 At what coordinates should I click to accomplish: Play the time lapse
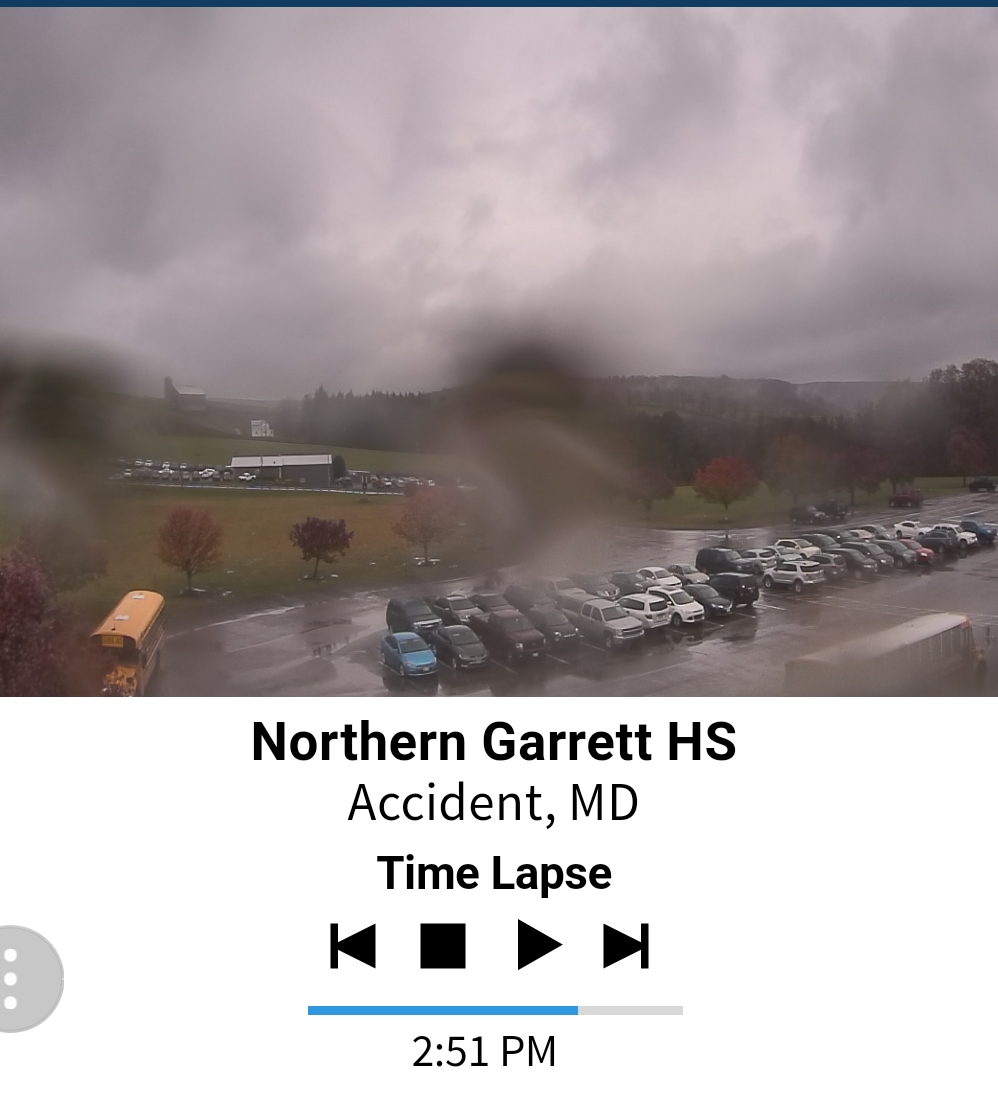(538, 946)
